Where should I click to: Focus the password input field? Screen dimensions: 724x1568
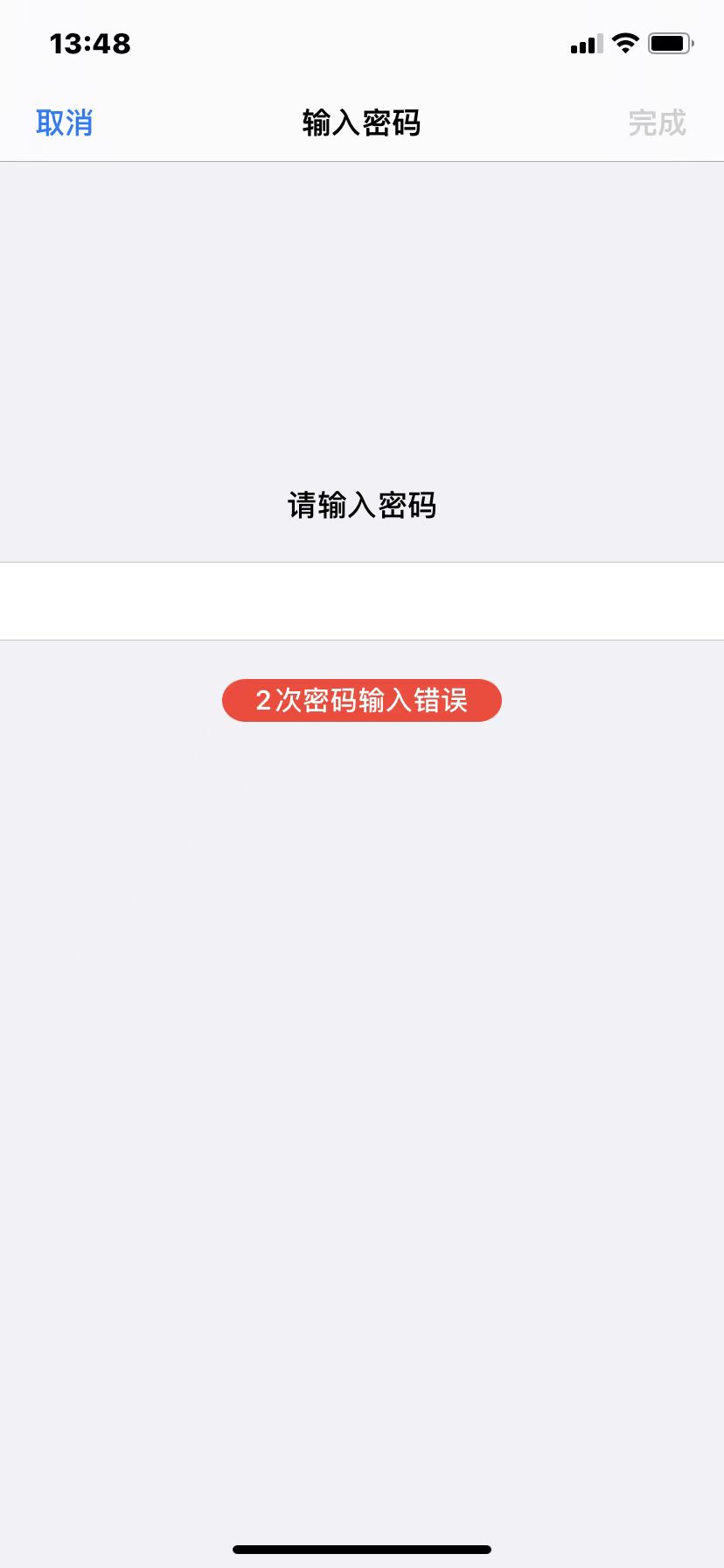click(x=362, y=601)
